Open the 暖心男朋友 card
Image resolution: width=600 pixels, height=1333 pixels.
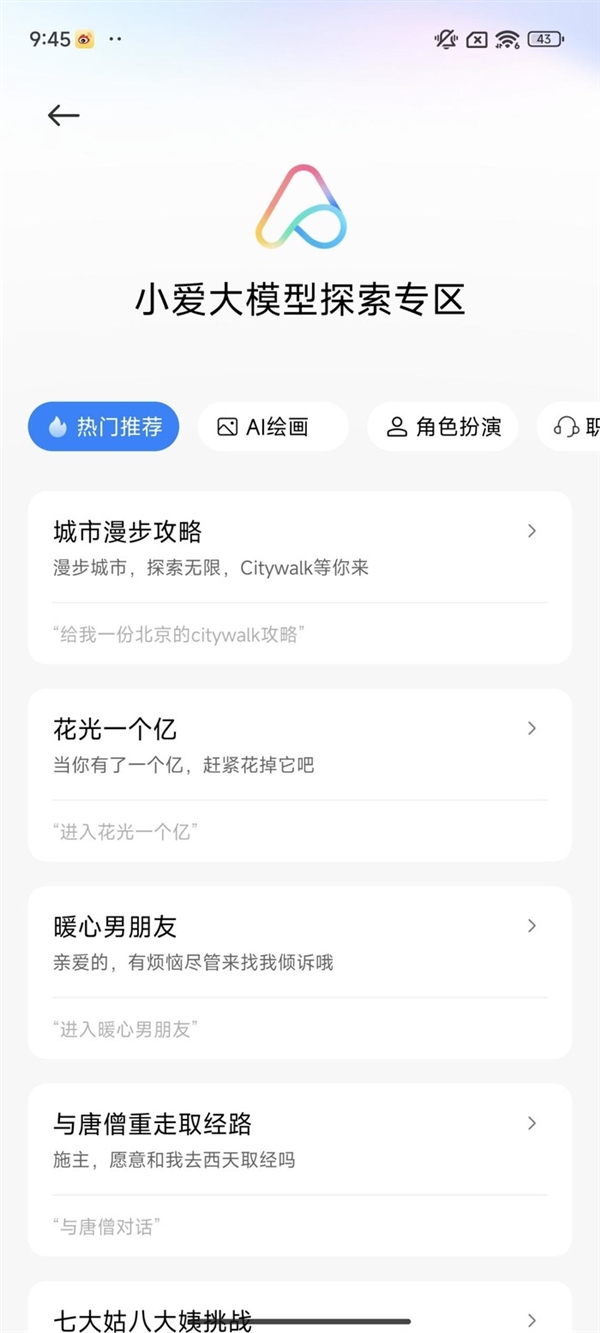299,971
